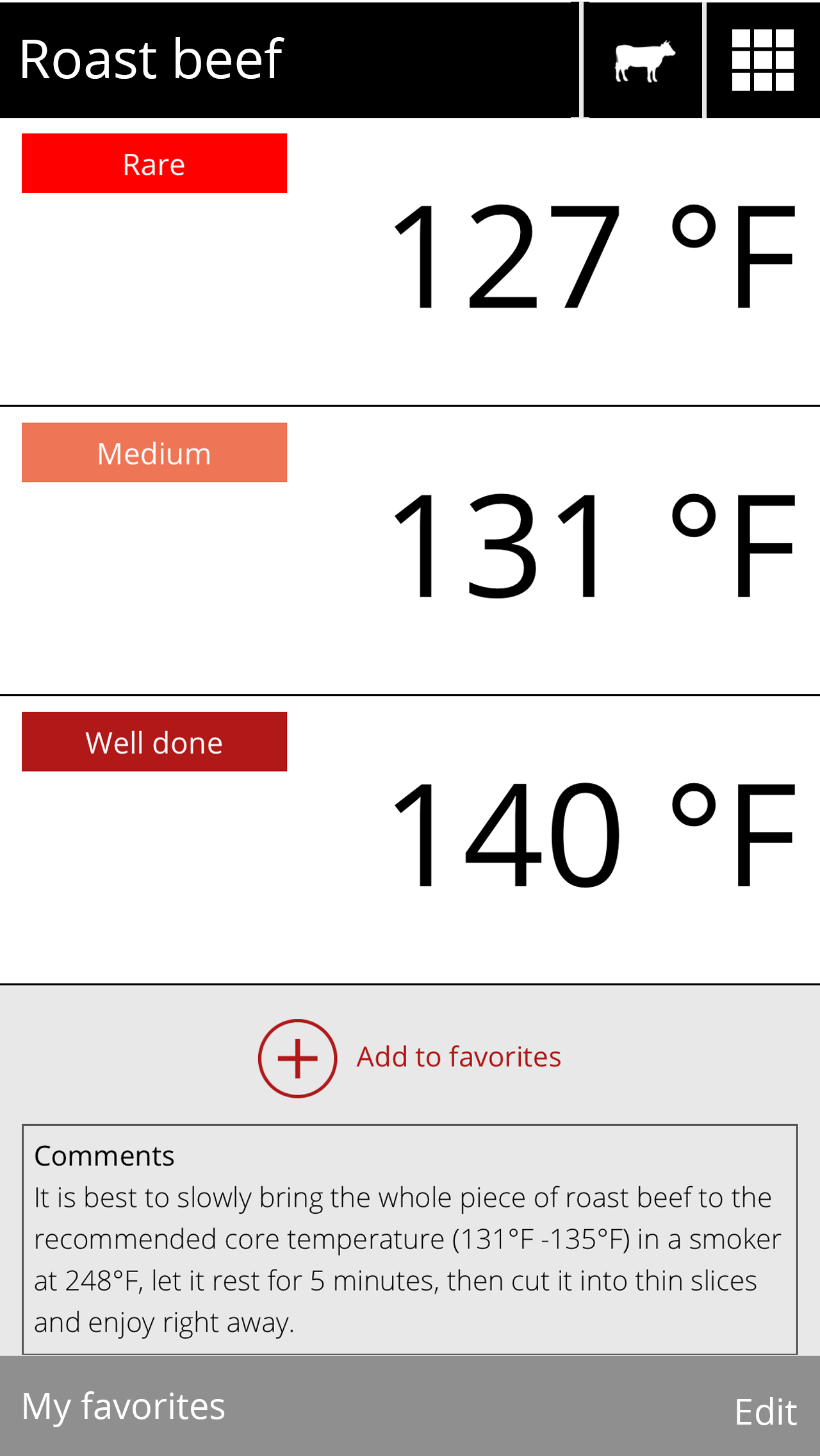Select the orange Medium label
820x1456 pixels.
(x=154, y=452)
